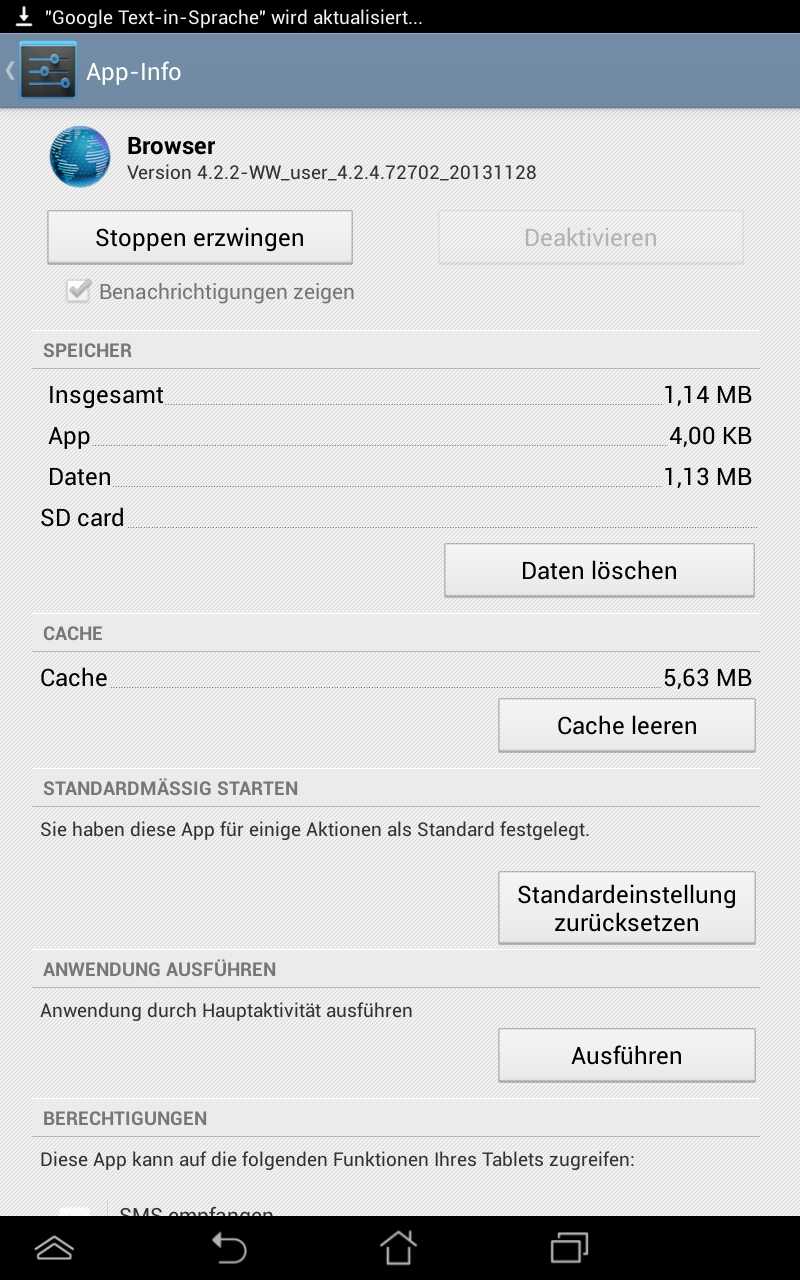Clear the cache with Cache leeren

(627, 726)
